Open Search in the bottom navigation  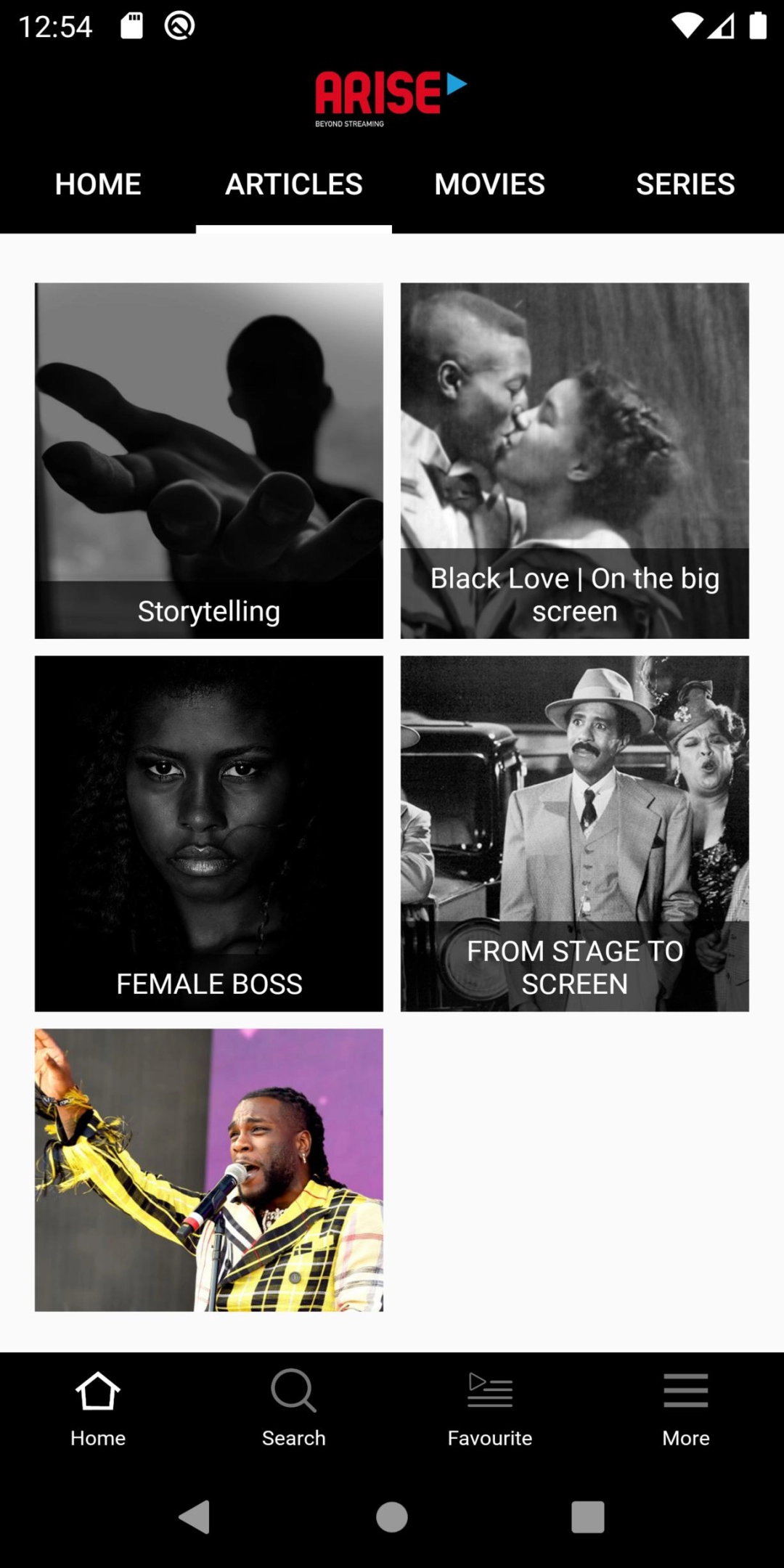pyautogui.click(x=294, y=1408)
